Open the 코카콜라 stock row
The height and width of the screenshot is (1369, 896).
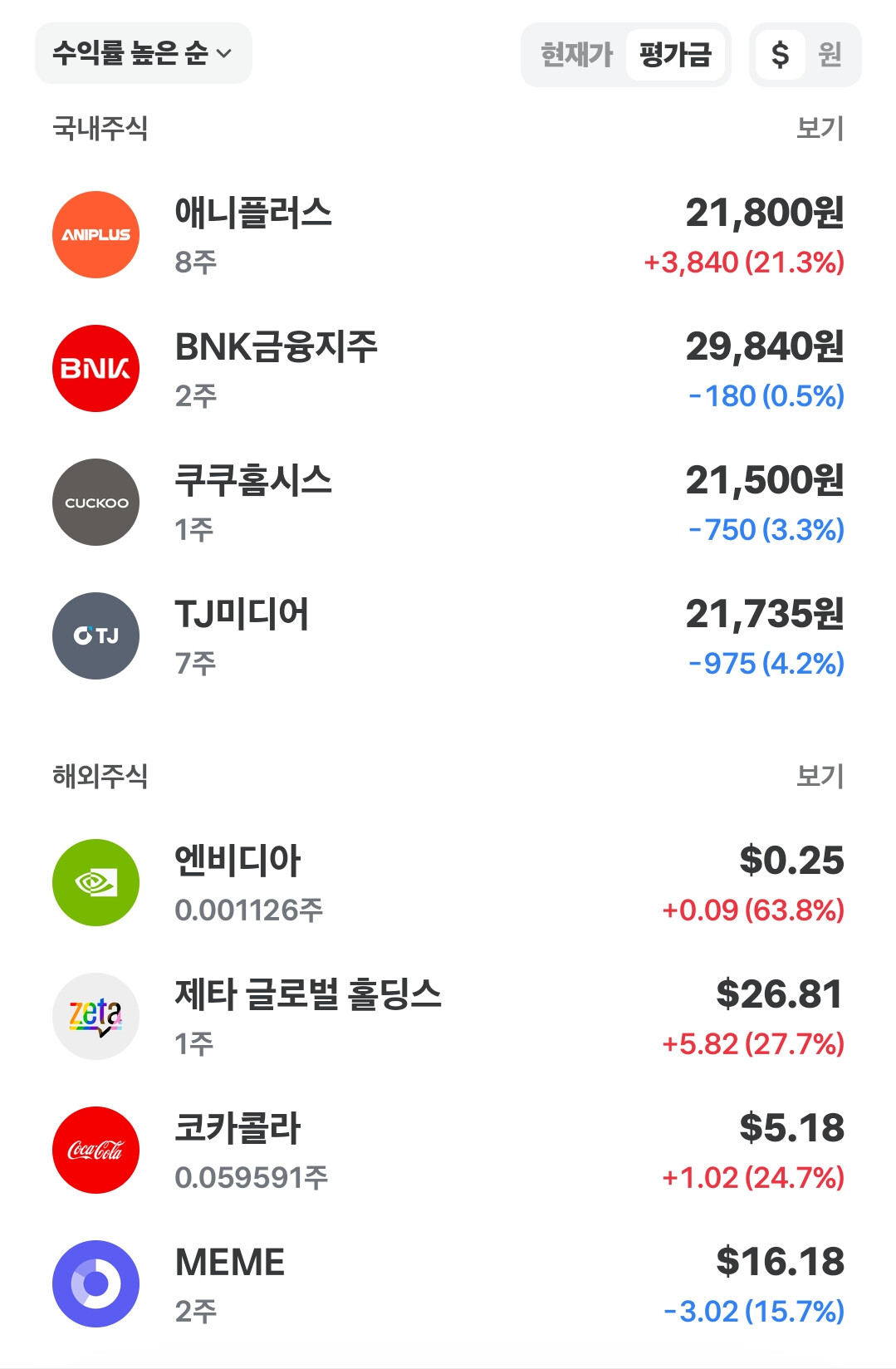(x=448, y=1151)
